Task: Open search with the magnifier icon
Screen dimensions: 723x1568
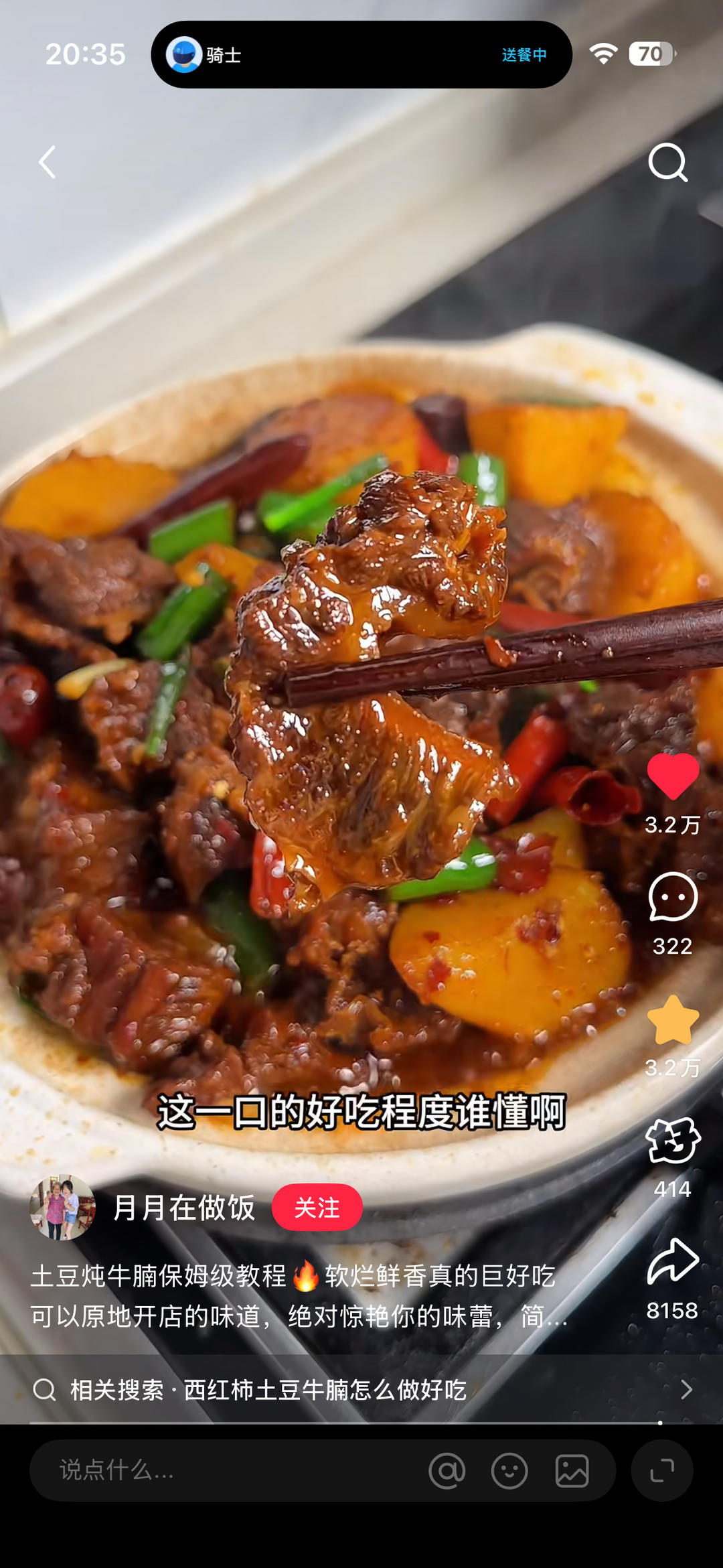Action: [667, 162]
